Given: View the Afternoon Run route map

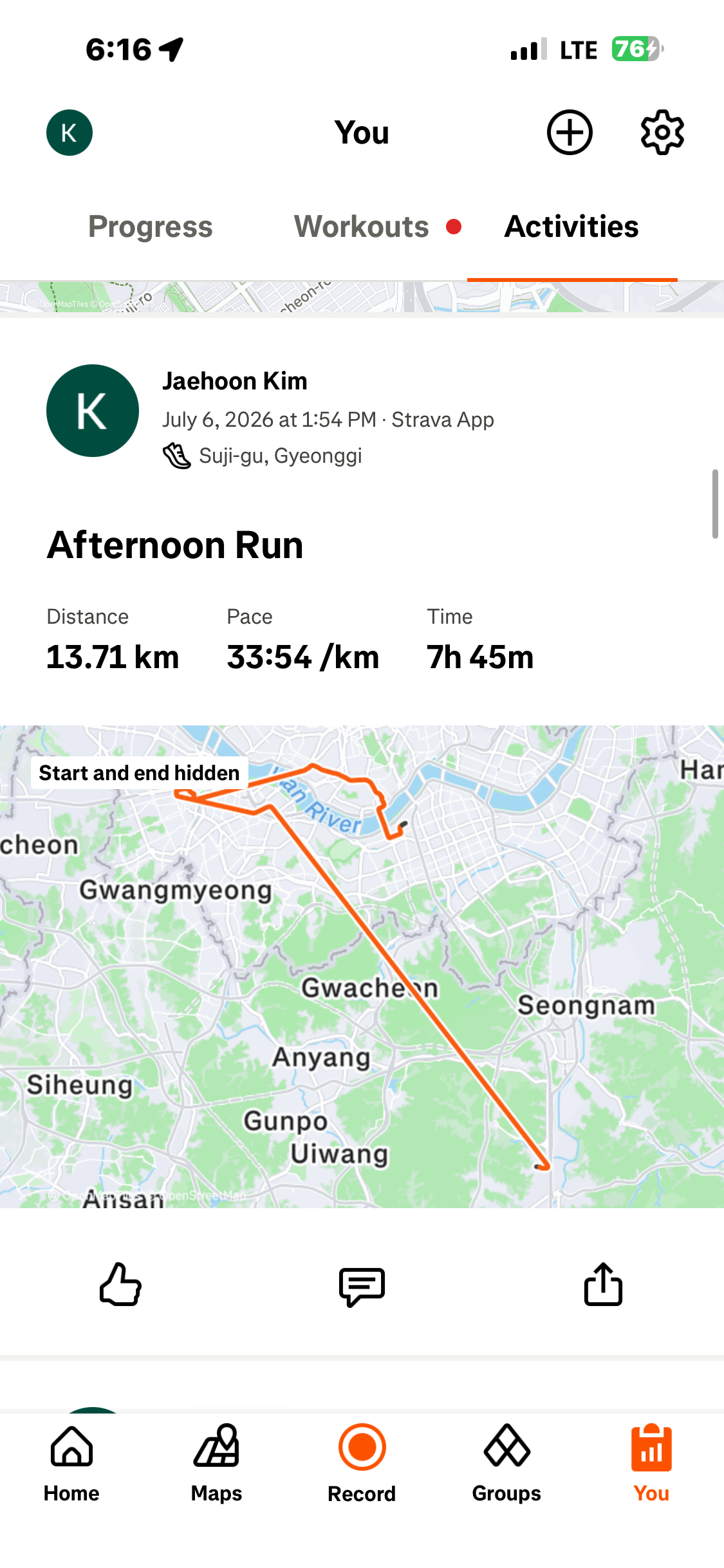Looking at the screenshot, I should click(x=362, y=966).
